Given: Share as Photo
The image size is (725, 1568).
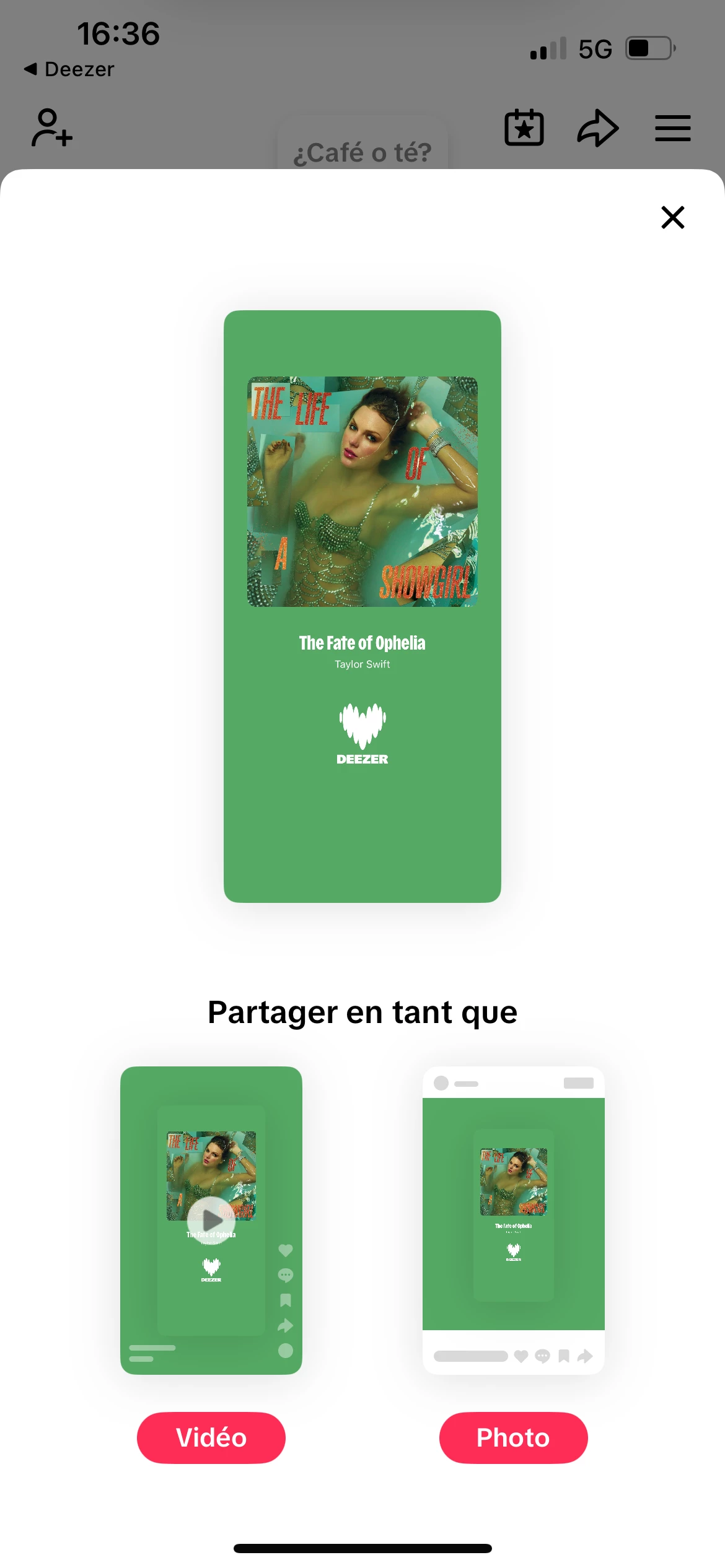Looking at the screenshot, I should tap(513, 1437).
